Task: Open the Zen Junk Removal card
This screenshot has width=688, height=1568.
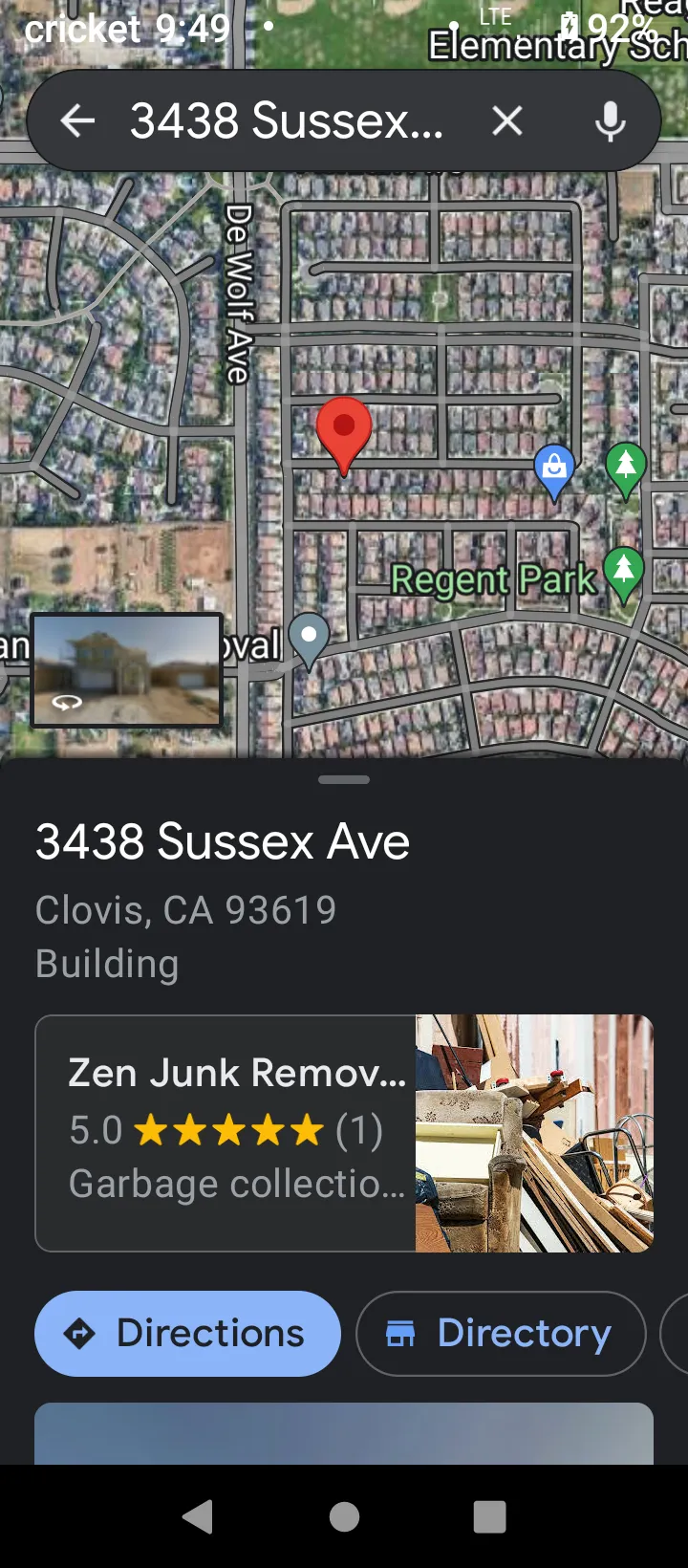Action: pos(344,1133)
